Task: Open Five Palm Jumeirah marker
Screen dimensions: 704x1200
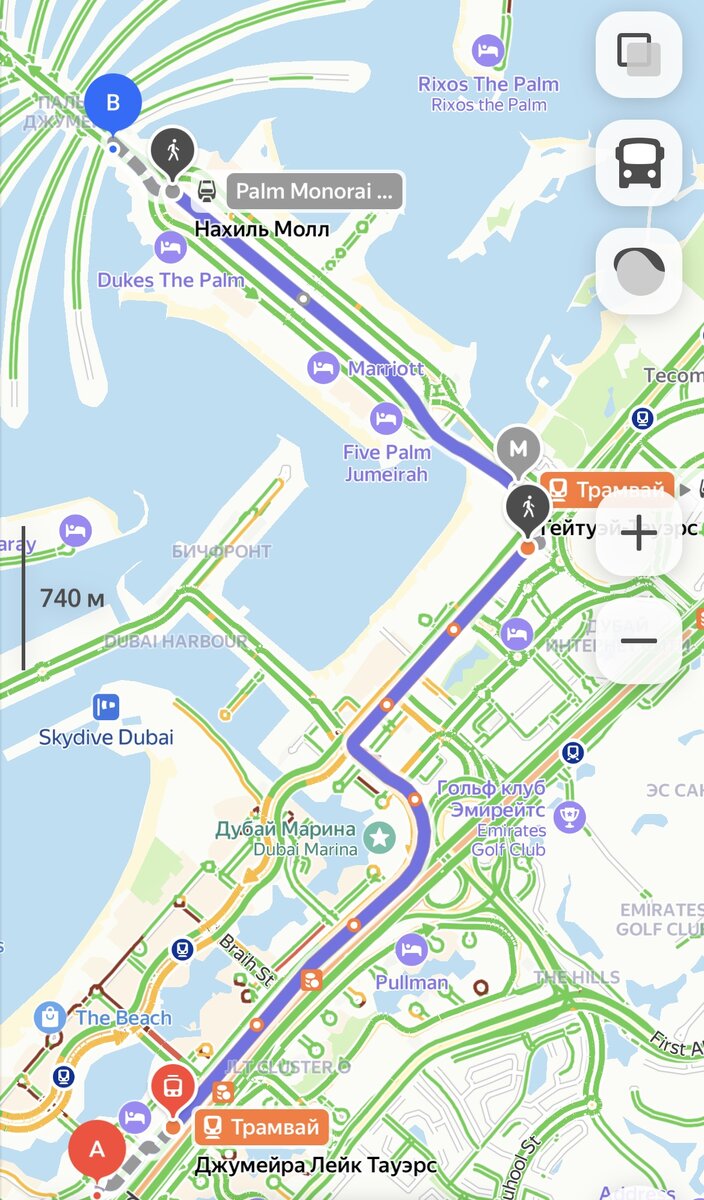Action: (x=386, y=418)
